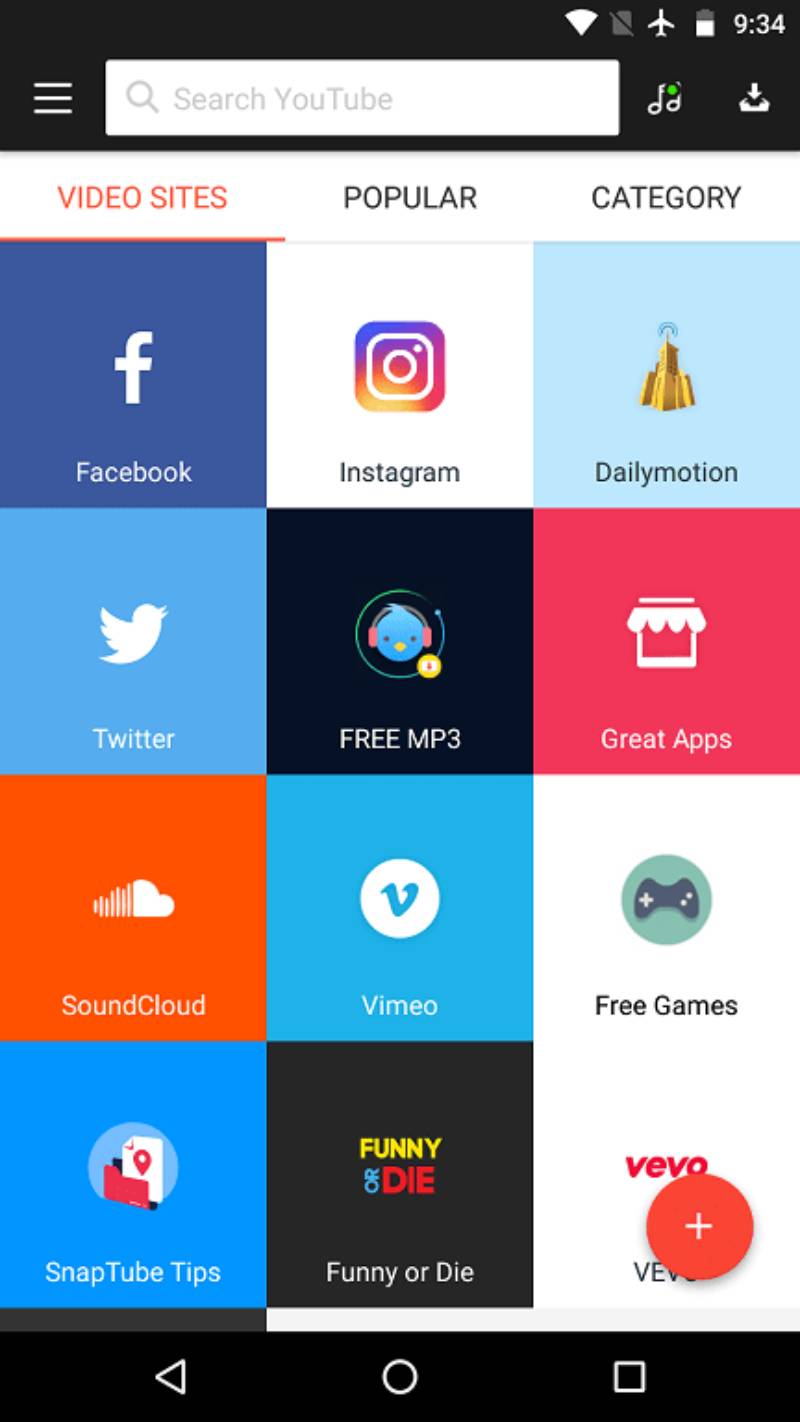Tap the red plus floating button
Screen dimensions: 800x1422
click(699, 1226)
